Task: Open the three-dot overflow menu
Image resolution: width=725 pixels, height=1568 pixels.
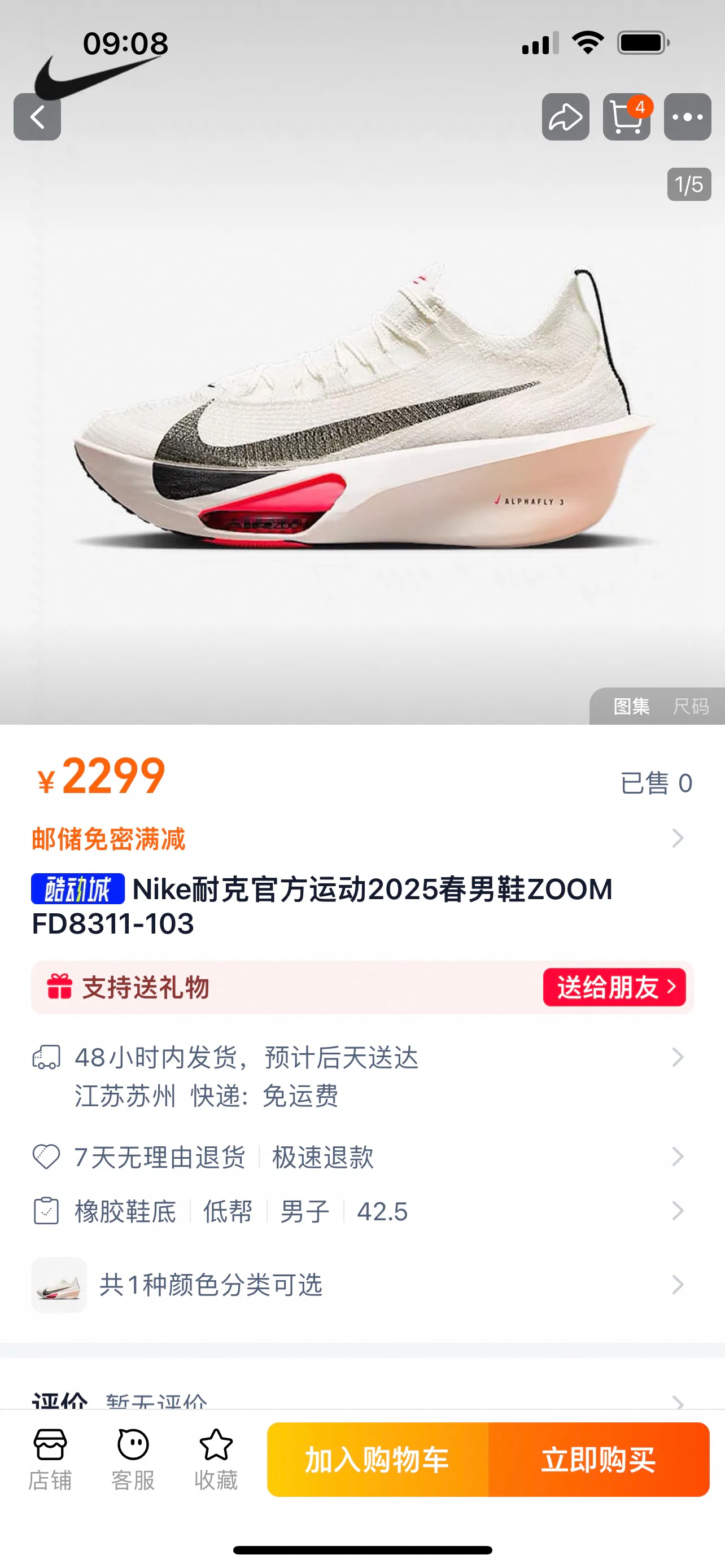Action: click(x=687, y=117)
